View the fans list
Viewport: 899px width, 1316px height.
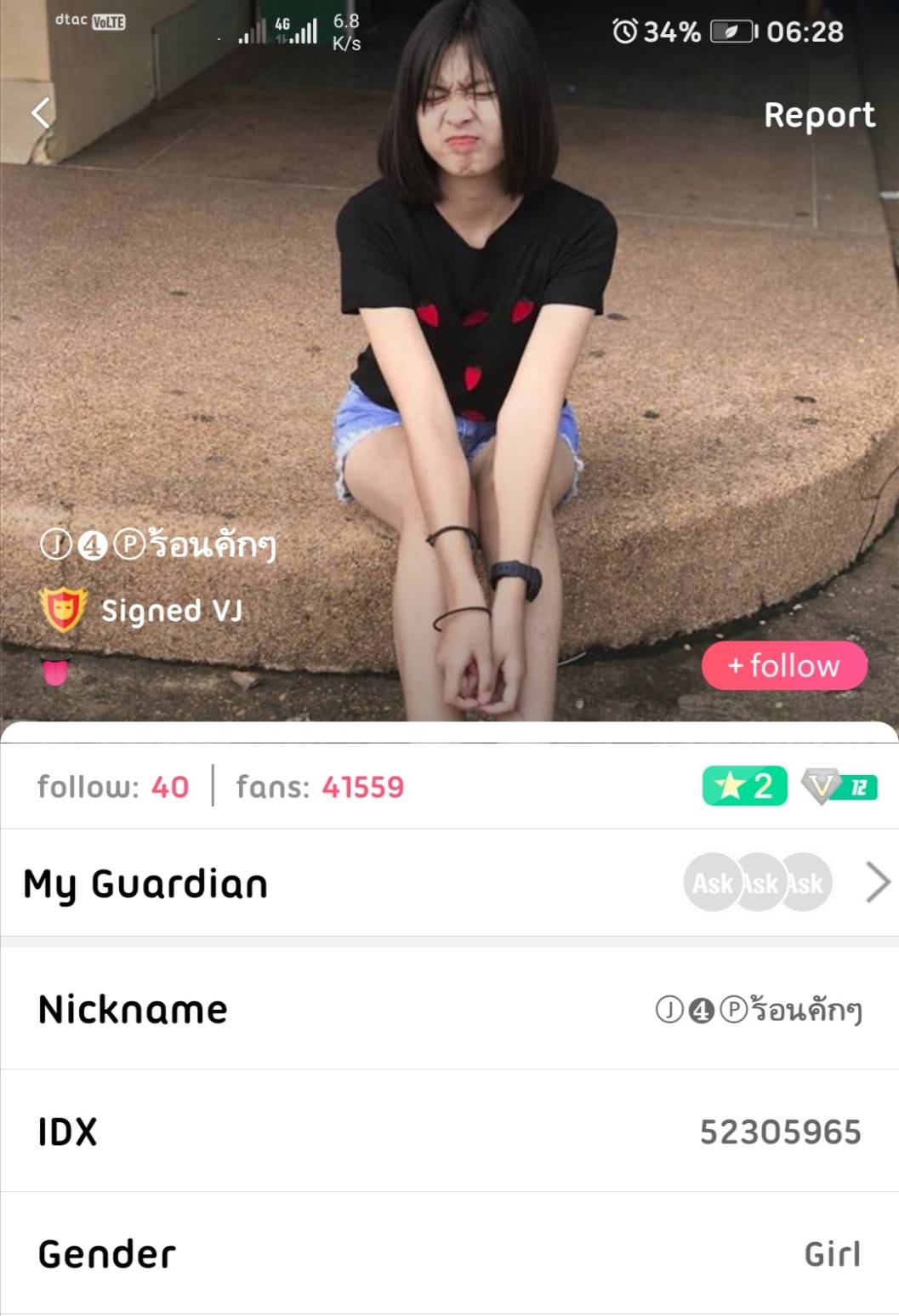coord(320,787)
